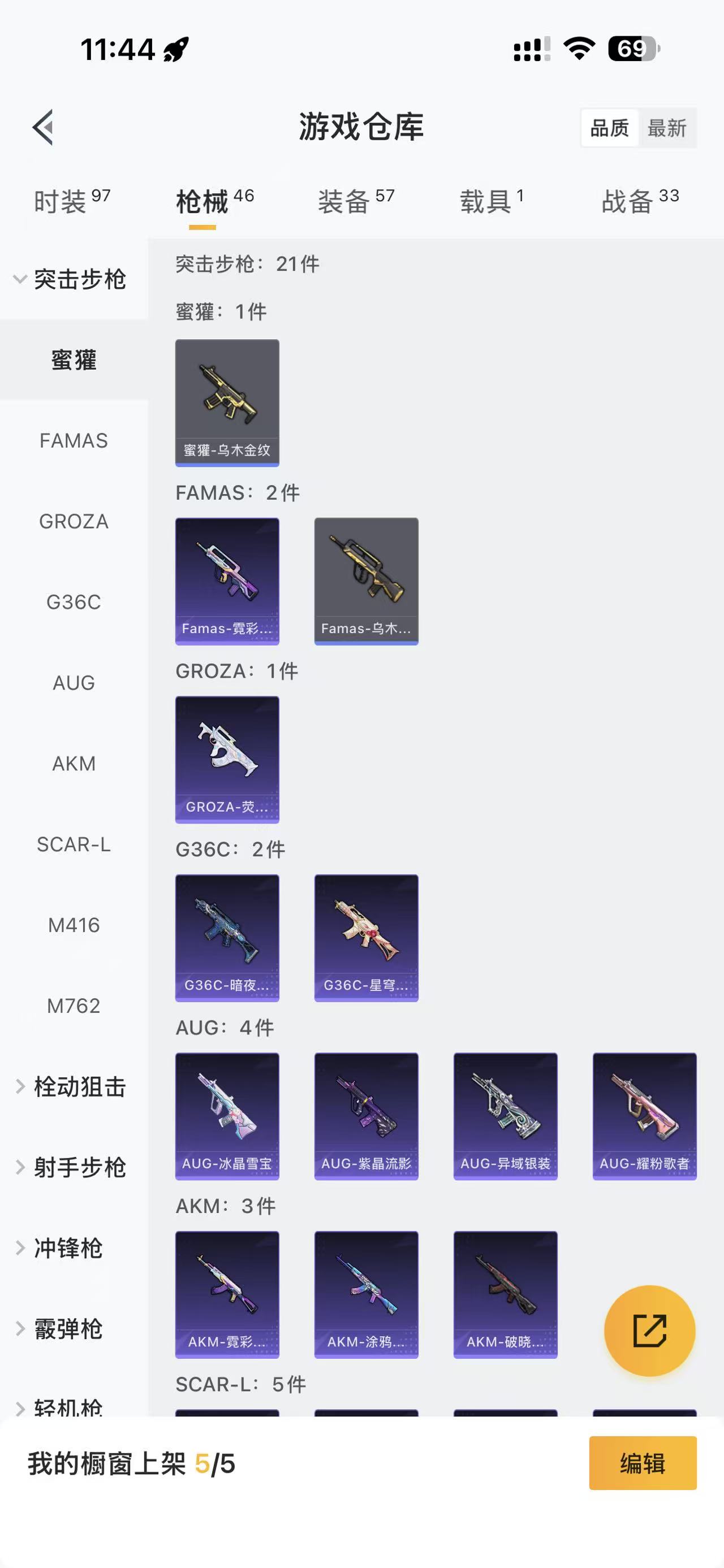Open the 载具 tab
Image resolution: width=724 pixels, height=1568 pixels.
[x=492, y=201]
